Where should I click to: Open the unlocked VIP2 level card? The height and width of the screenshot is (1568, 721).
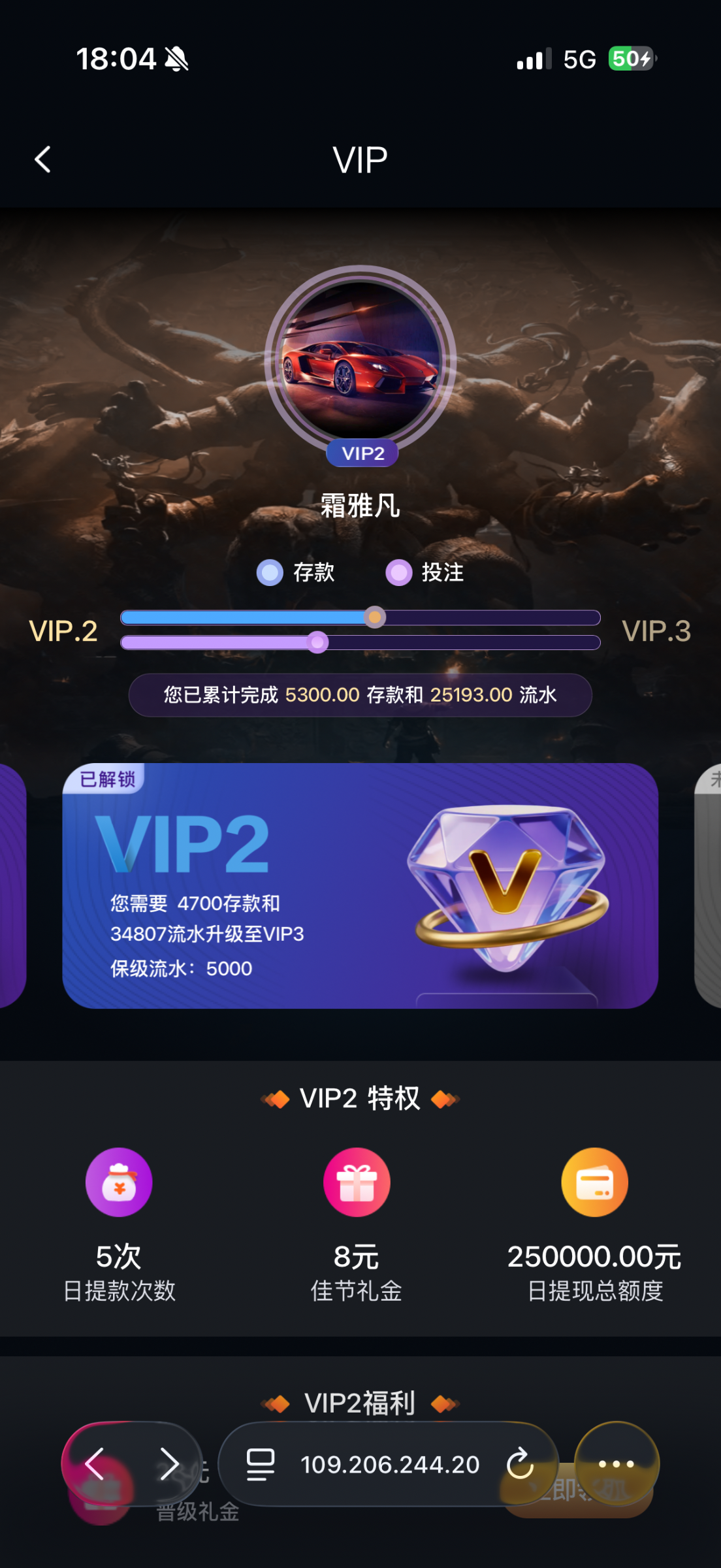[x=360, y=885]
